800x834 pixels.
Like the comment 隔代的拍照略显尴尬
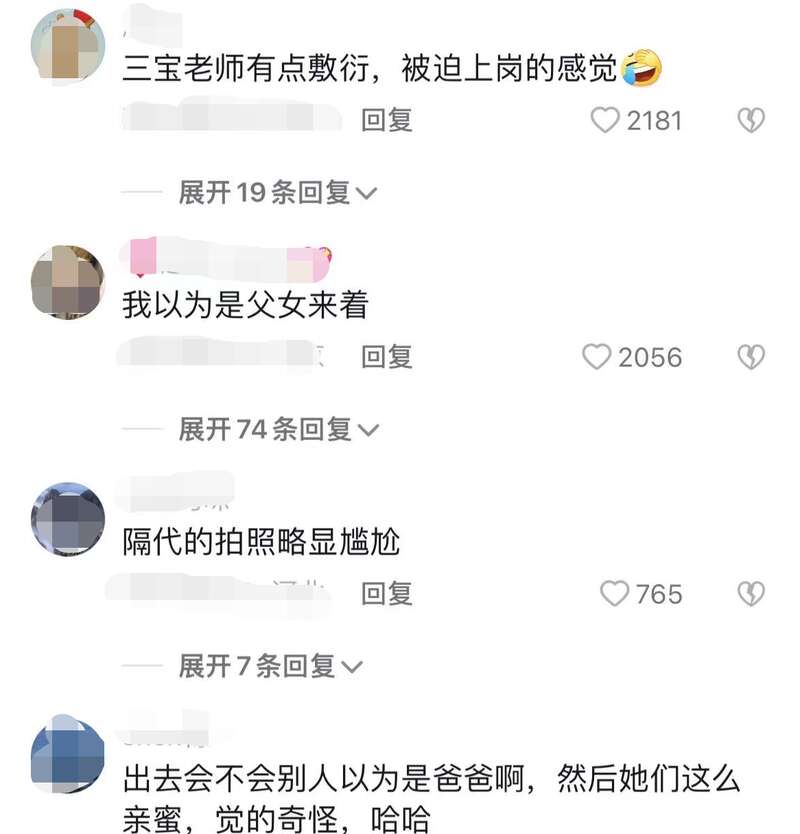tap(614, 594)
